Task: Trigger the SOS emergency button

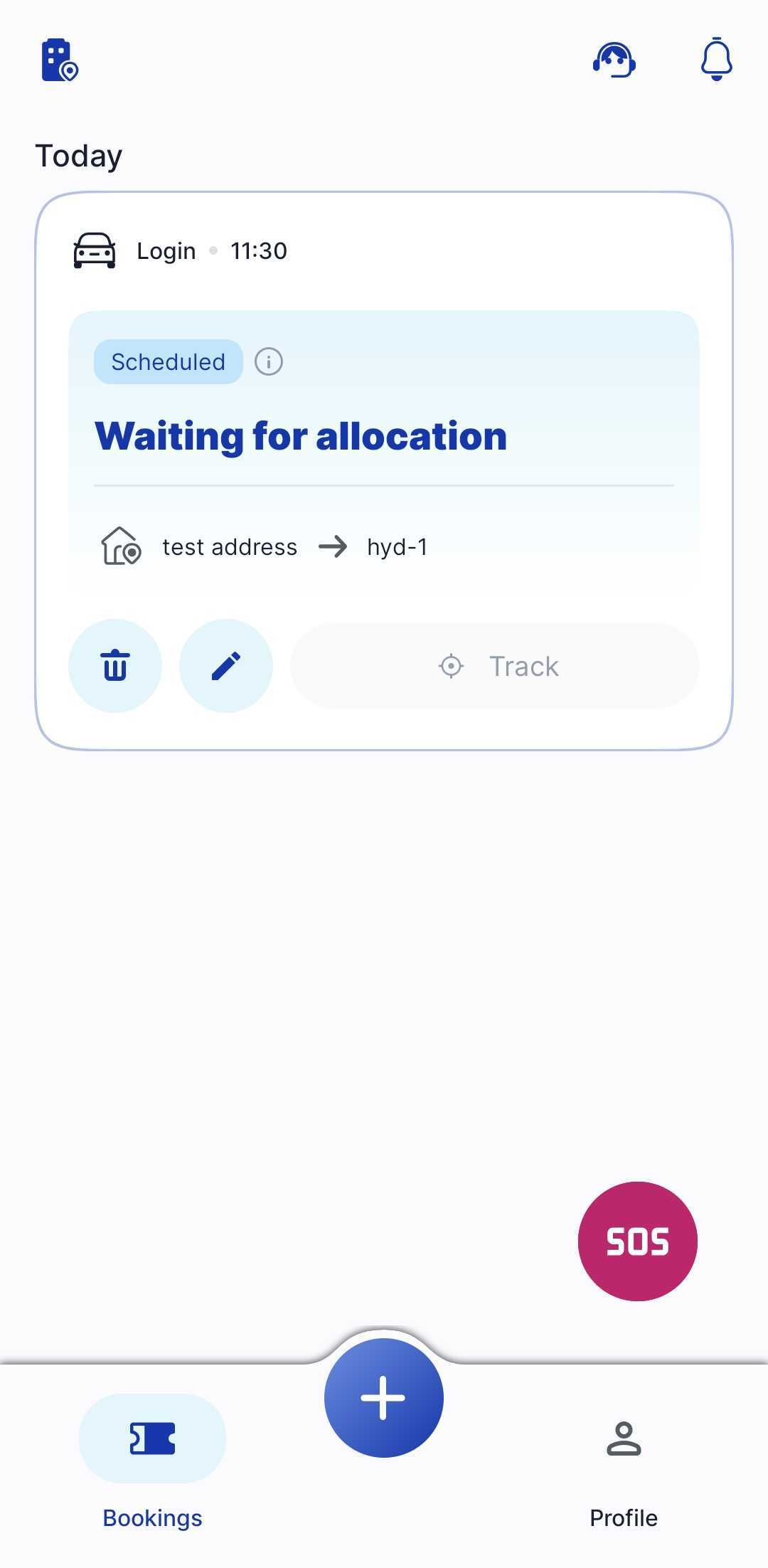Action: click(x=637, y=1241)
